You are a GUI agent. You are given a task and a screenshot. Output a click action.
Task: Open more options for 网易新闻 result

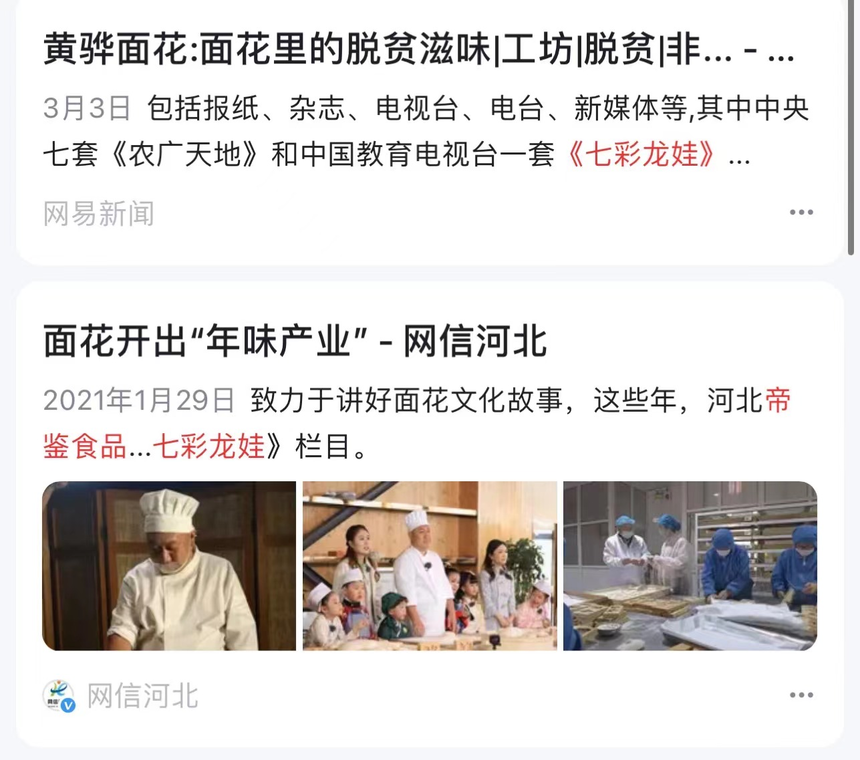801,213
